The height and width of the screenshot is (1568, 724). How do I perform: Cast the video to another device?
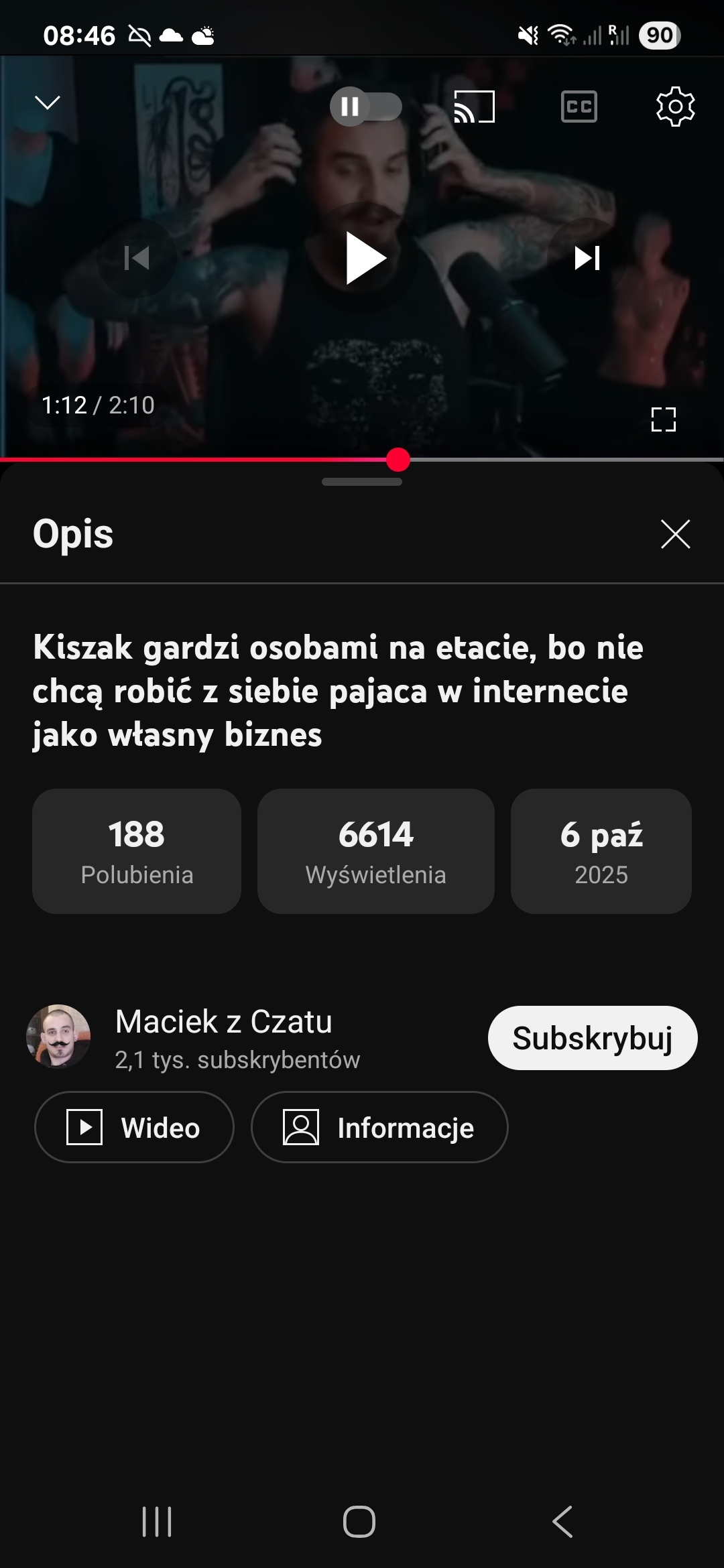pyautogui.click(x=474, y=107)
